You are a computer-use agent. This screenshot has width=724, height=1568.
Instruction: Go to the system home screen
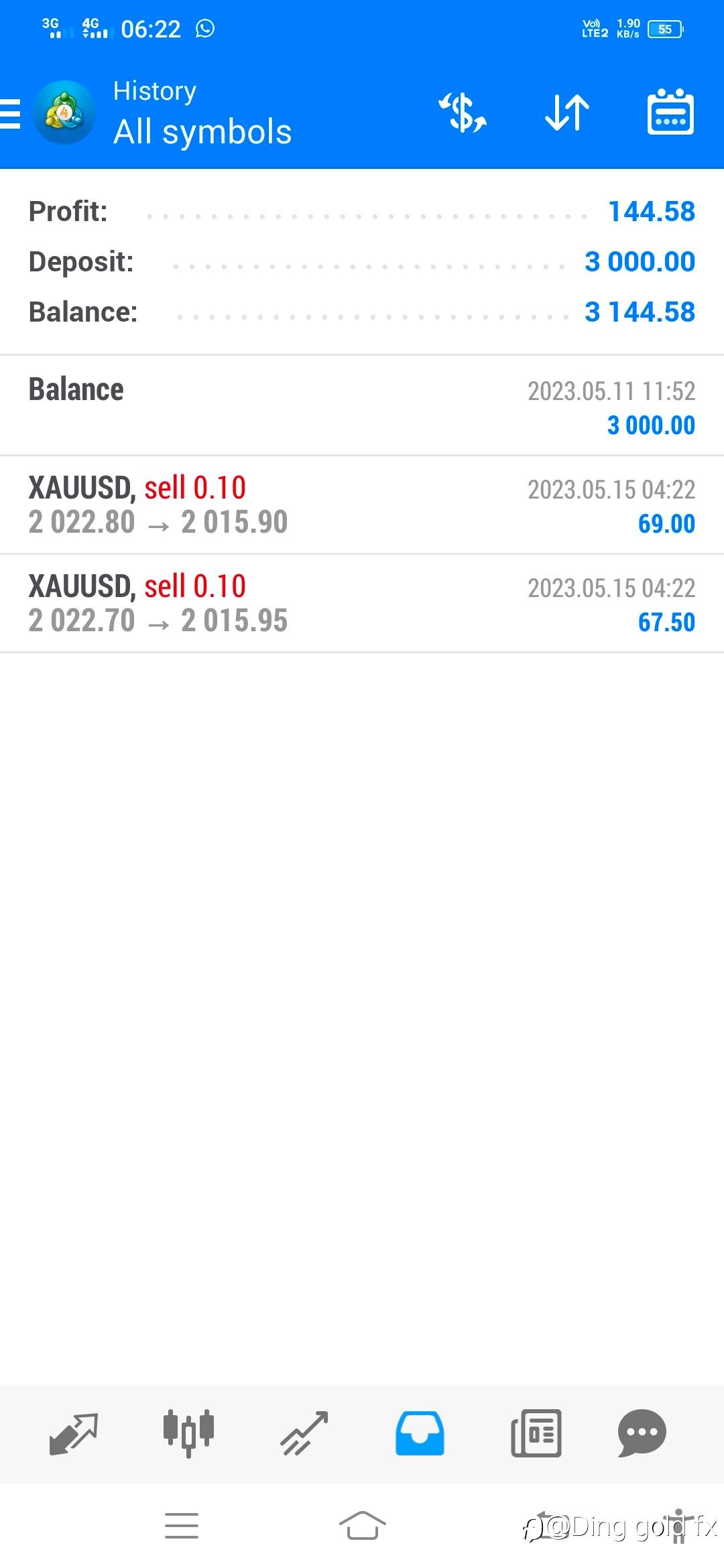tap(362, 1526)
